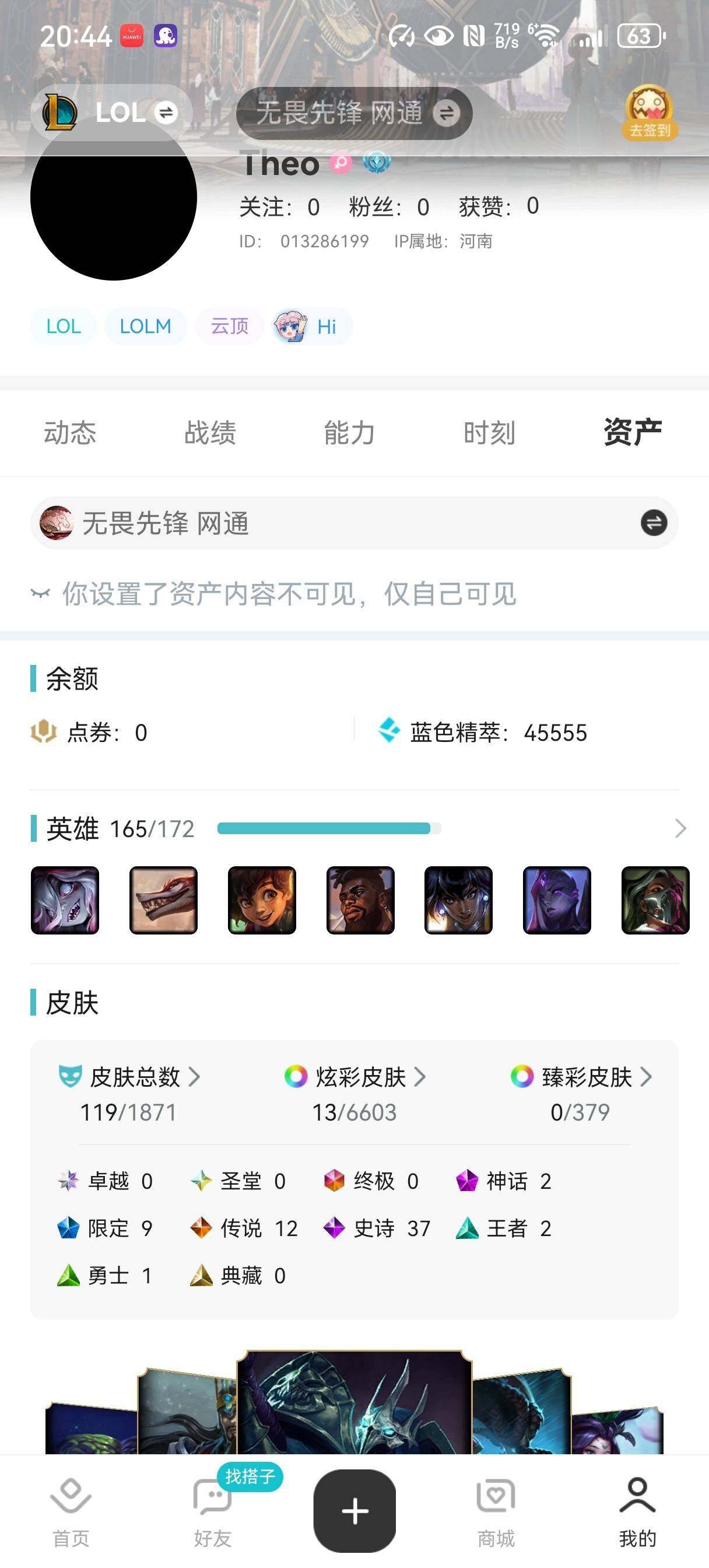Open the 时刻 tab
This screenshot has height=1568, width=709.
point(489,433)
